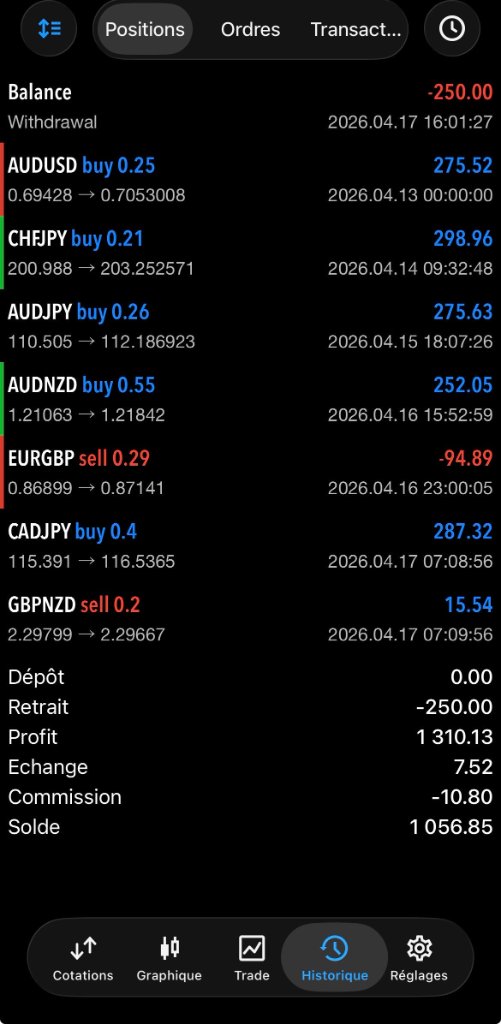Tap the GBPNZD sell 0.2 position
This screenshot has height=1024, width=501.
(x=250, y=618)
